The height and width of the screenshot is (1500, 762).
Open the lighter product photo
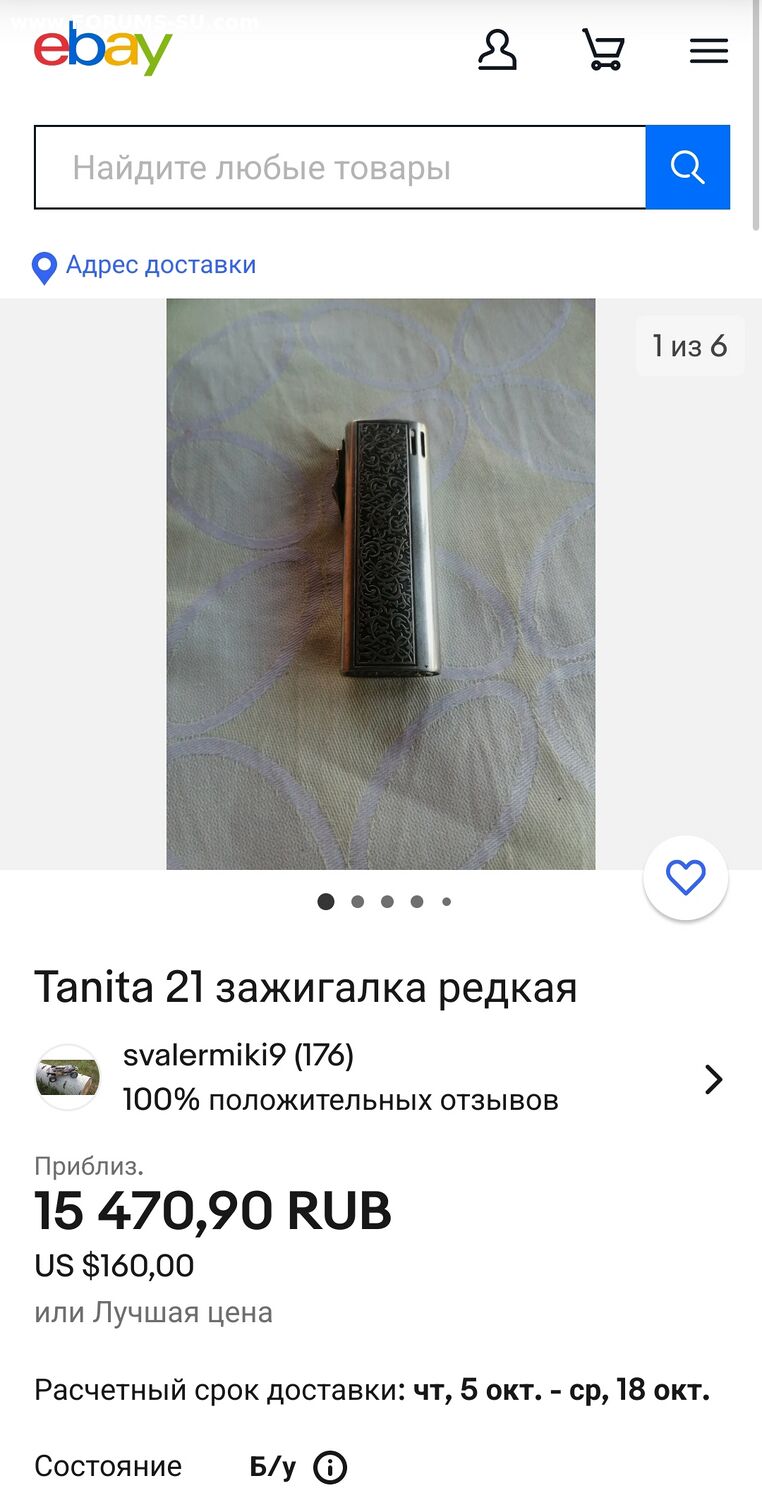click(380, 584)
